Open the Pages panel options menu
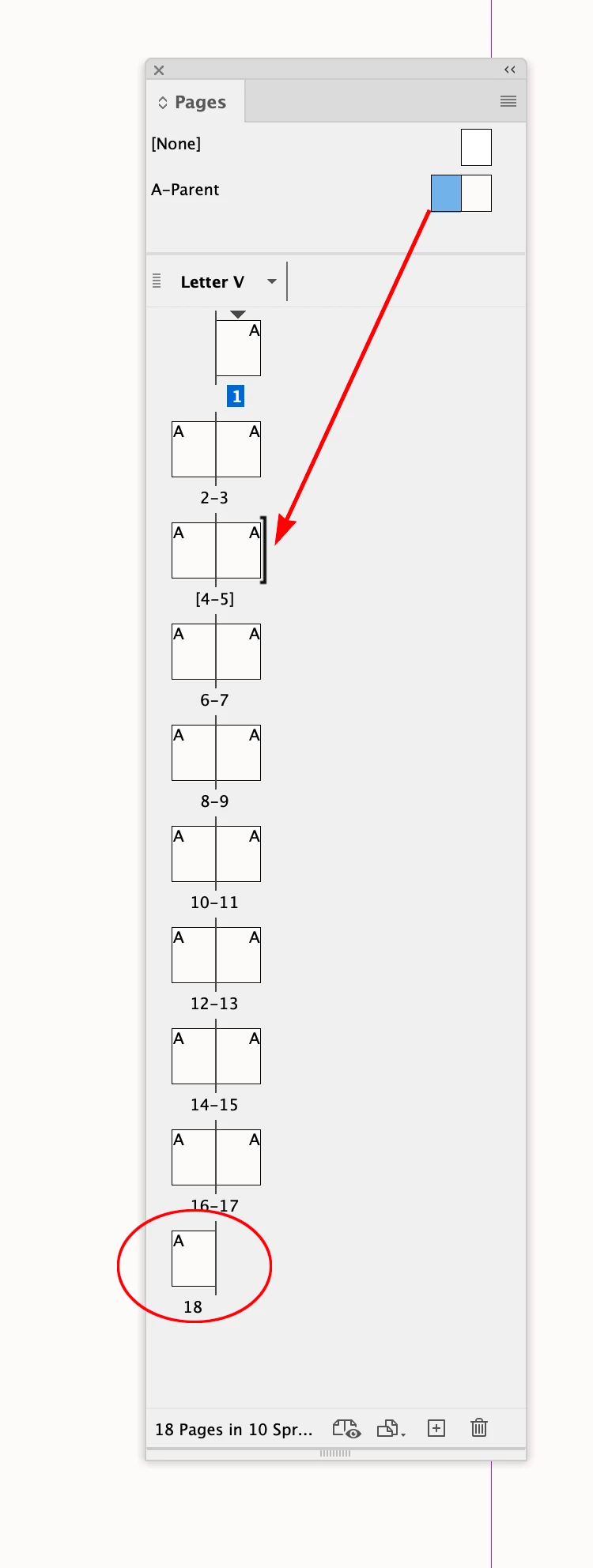This screenshot has width=593, height=1568. pyautogui.click(x=508, y=101)
